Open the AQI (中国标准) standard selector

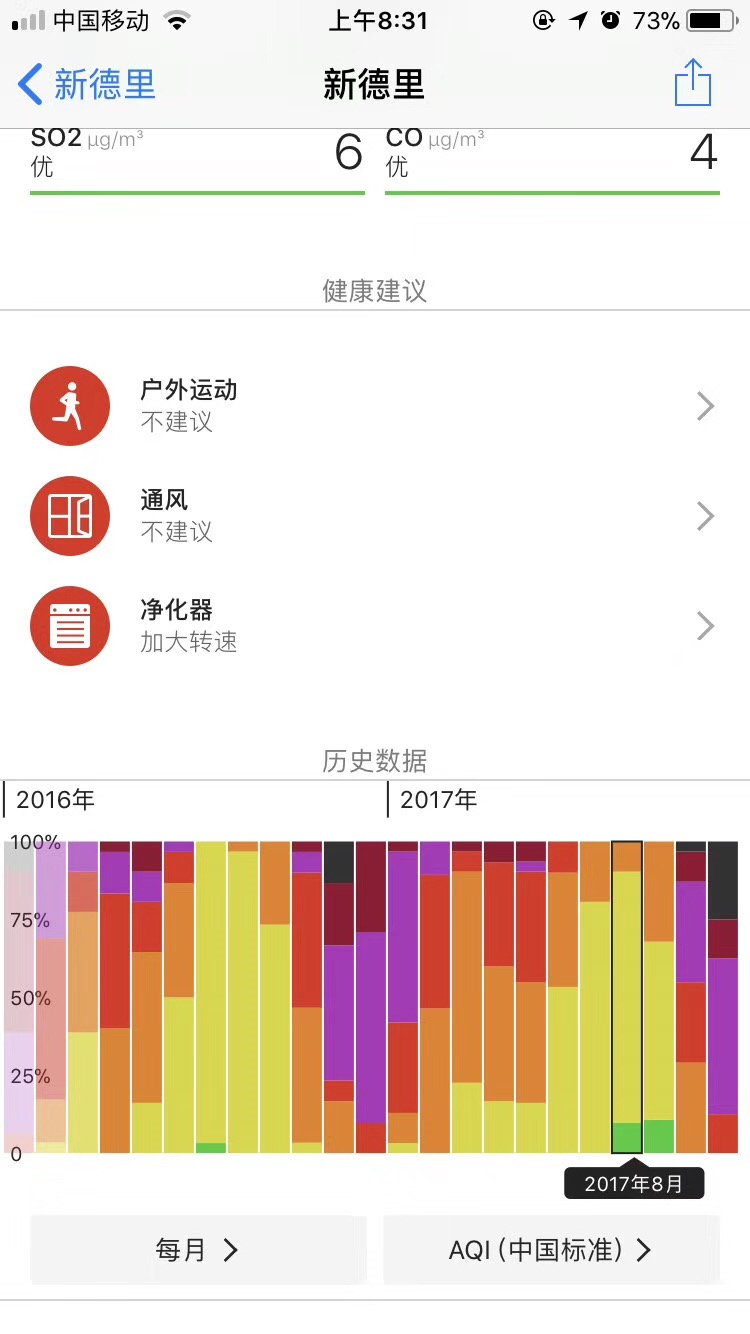pyautogui.click(x=551, y=1249)
